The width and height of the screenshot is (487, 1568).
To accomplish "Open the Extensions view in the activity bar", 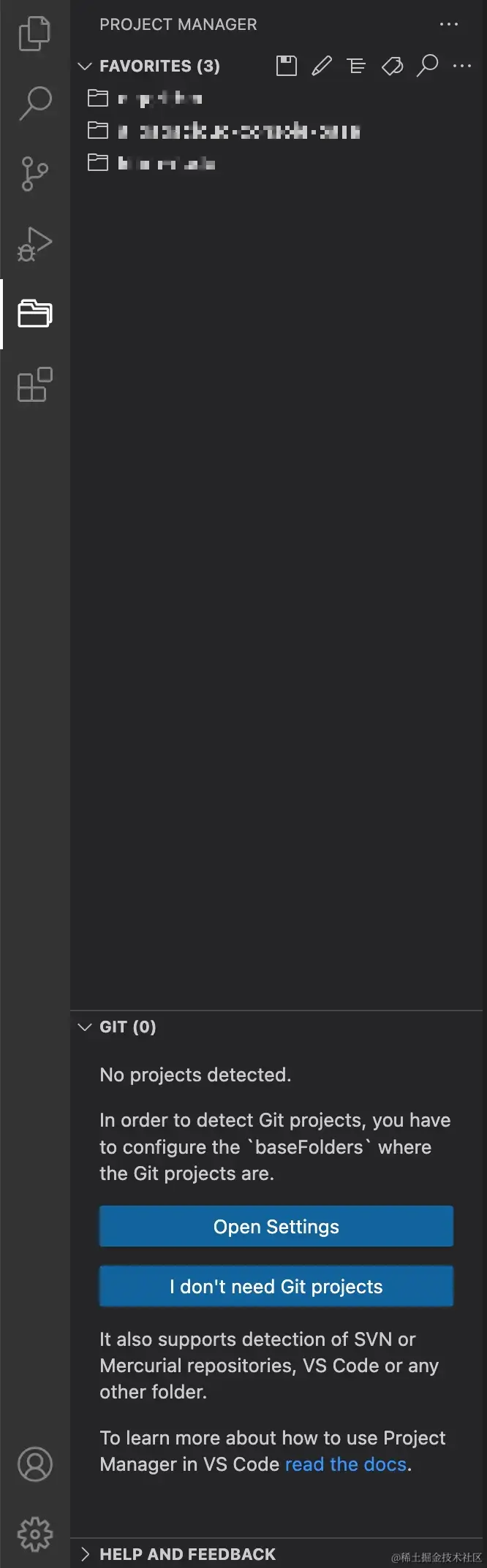I will click(x=34, y=385).
